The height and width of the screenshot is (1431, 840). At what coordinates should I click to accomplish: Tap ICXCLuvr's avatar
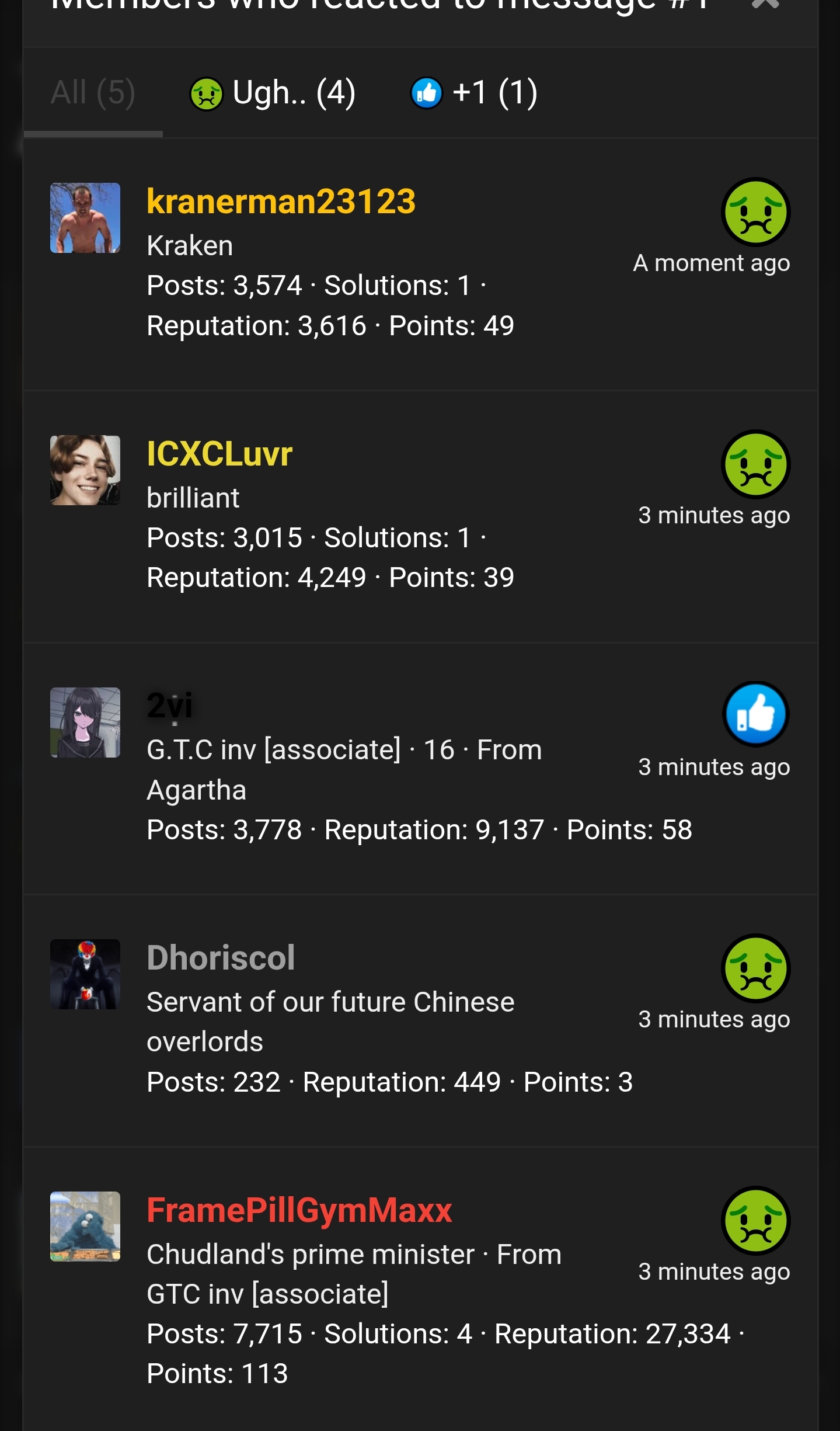pos(85,470)
